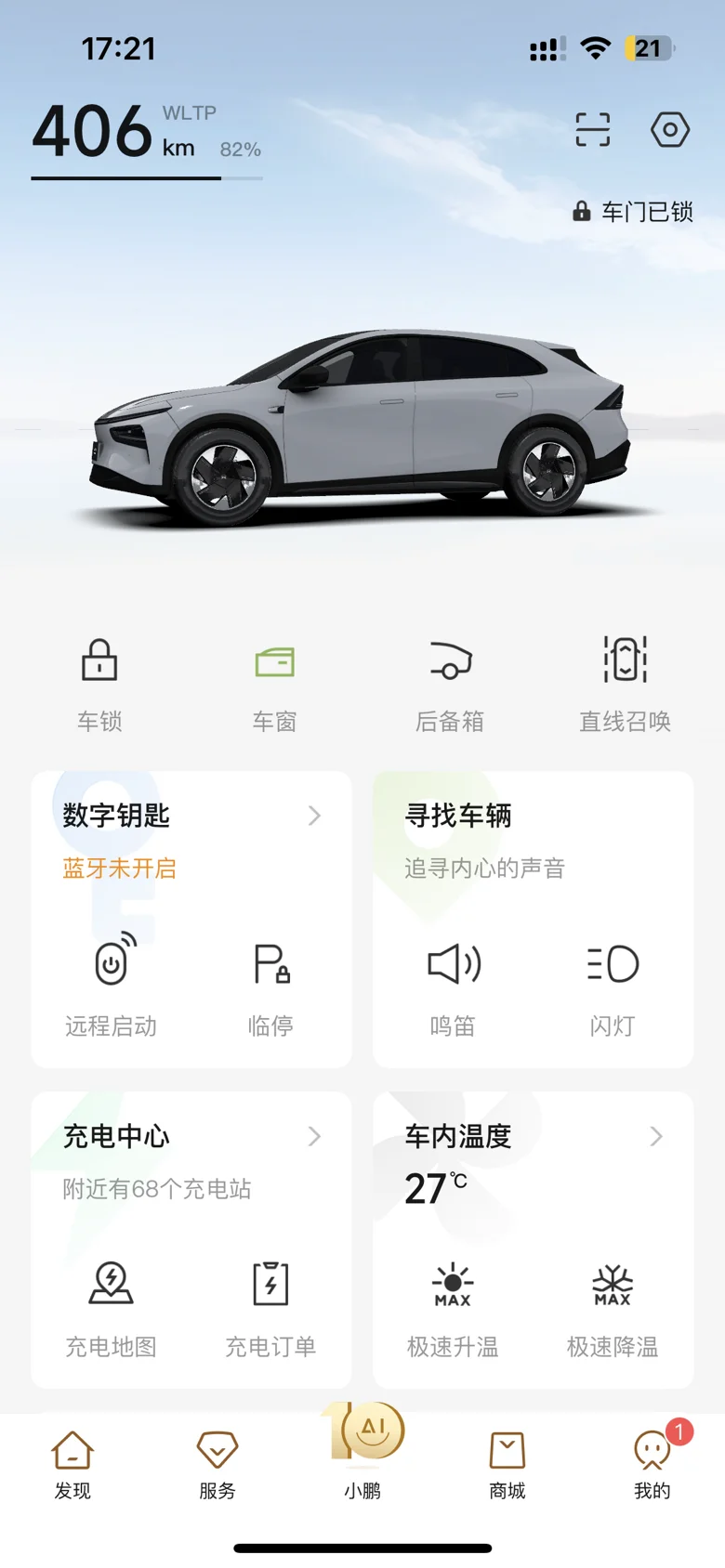View 充电订单 charging orders
Viewport: 725px width, 1568px height.
pos(270,1305)
